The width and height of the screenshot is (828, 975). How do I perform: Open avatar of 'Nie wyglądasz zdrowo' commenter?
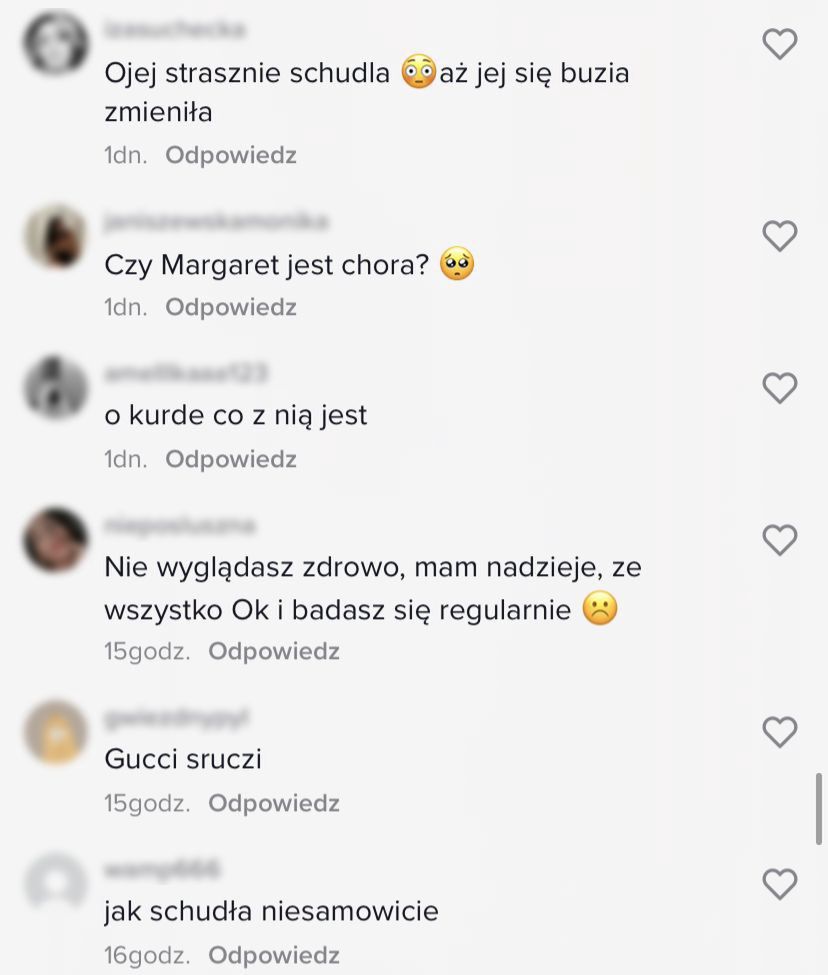(56, 540)
